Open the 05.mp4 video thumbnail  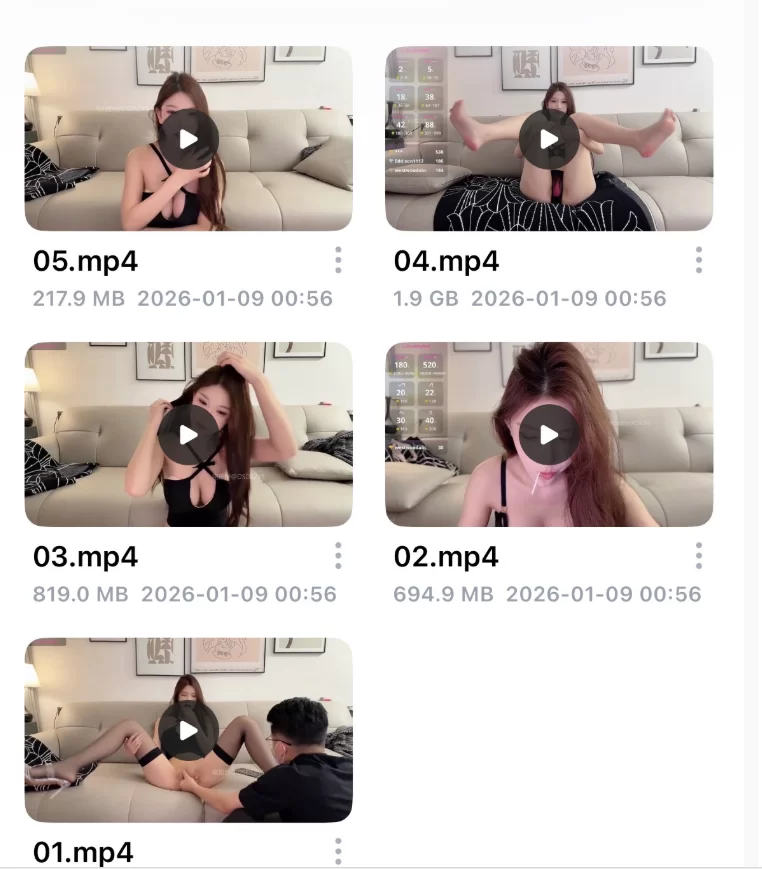pyautogui.click(x=188, y=139)
